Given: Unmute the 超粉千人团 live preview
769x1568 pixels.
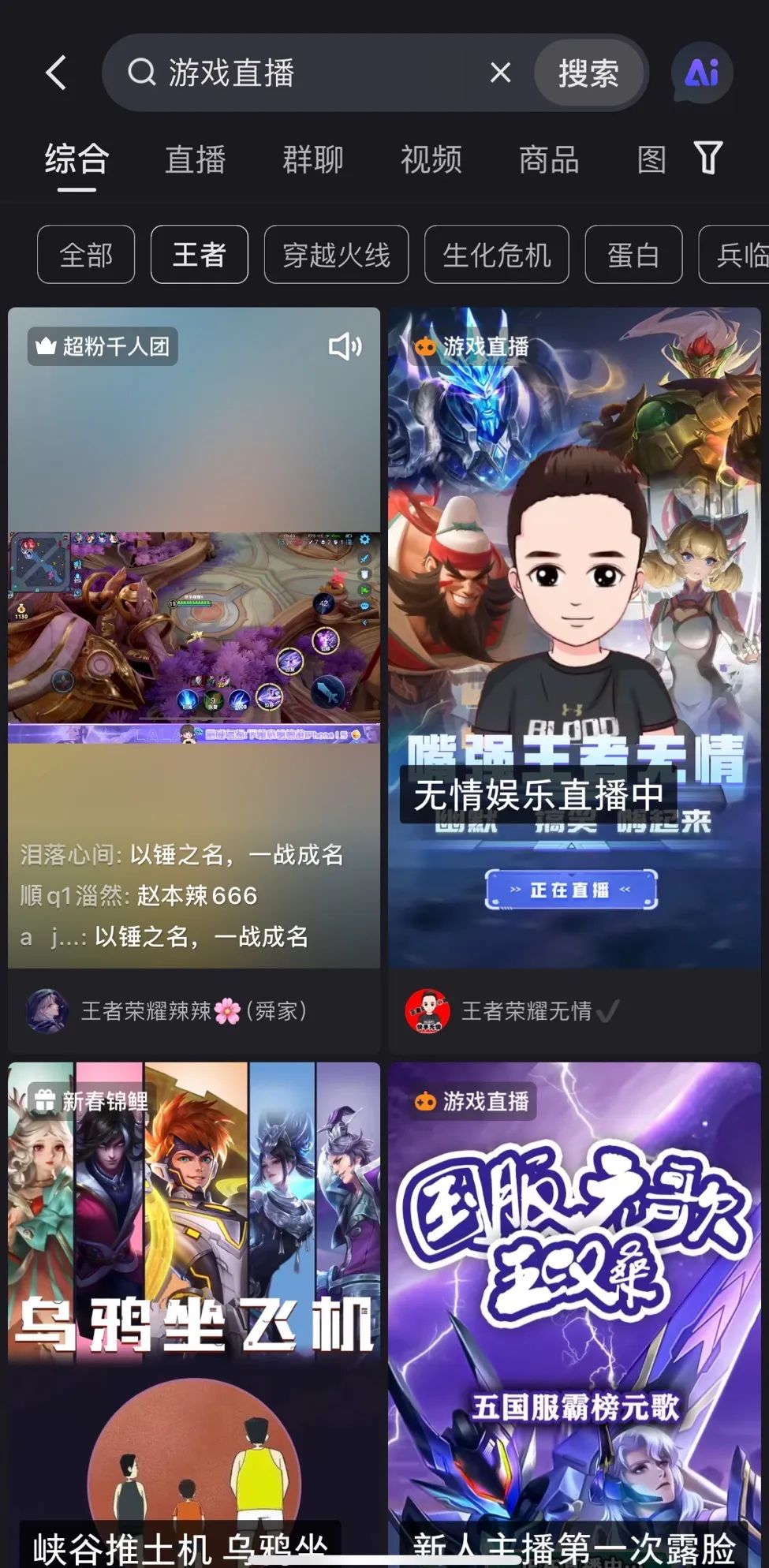Looking at the screenshot, I should pos(345,346).
